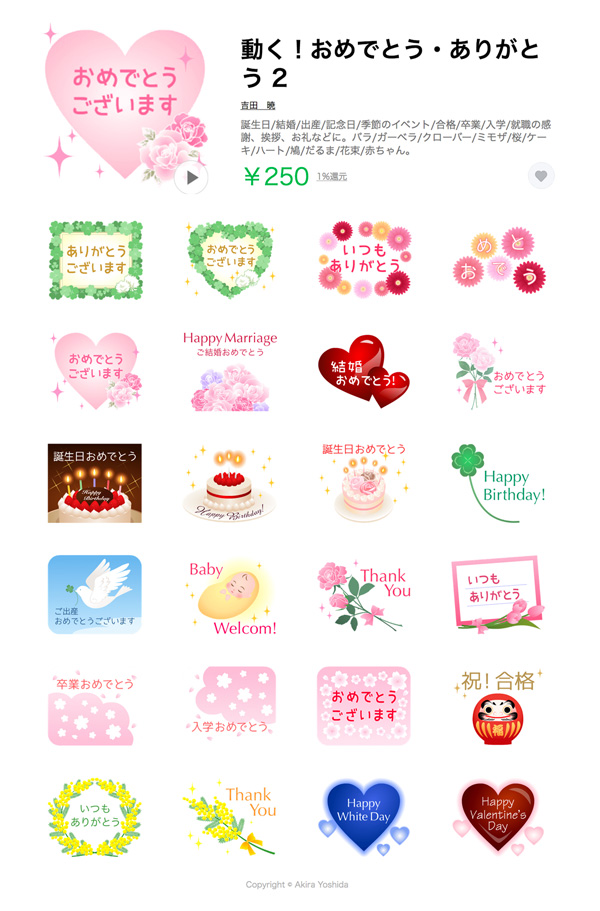Screen dimensions: 600x911
Task: Select the Happy Marriage sticker
Action: pyautogui.click(x=230, y=371)
